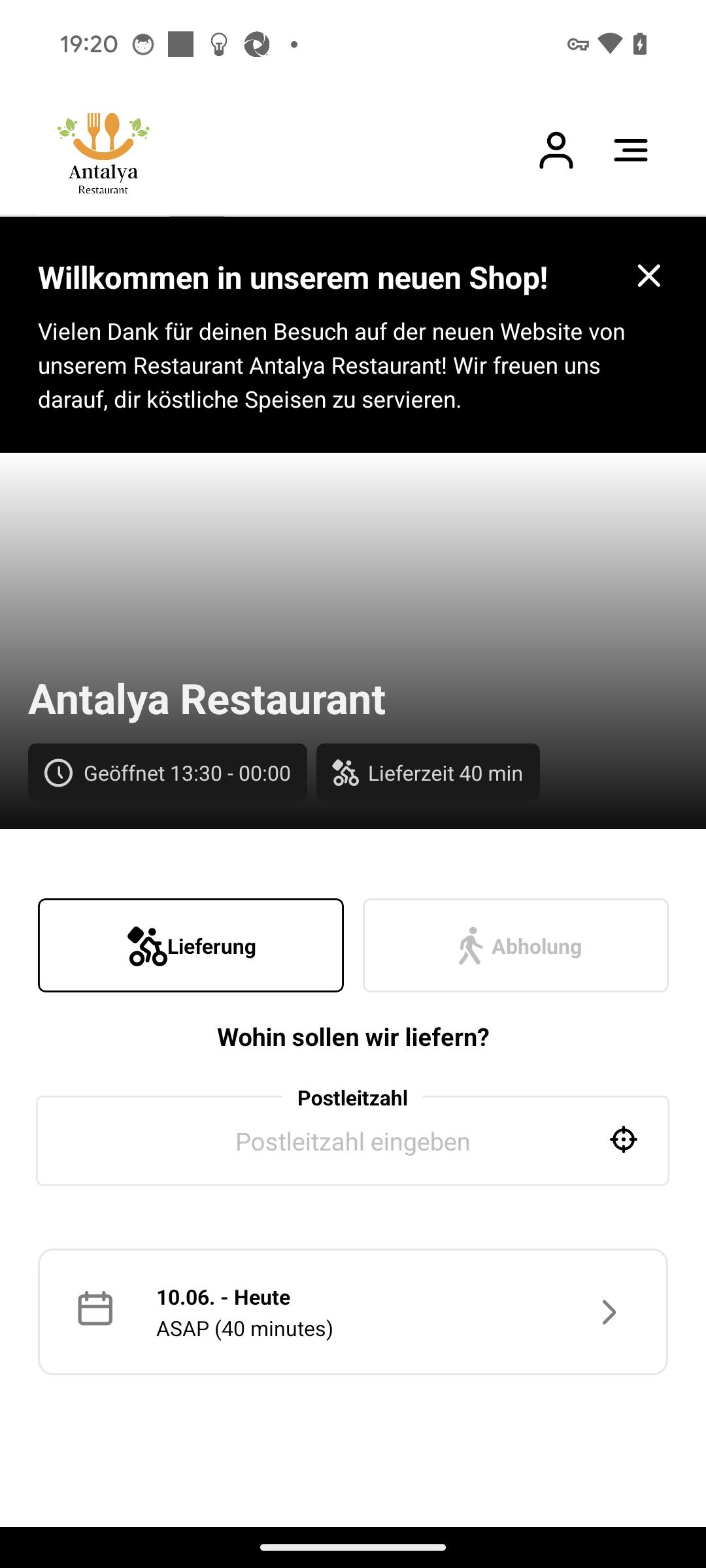Open the hamburger menu

pyautogui.click(x=631, y=150)
